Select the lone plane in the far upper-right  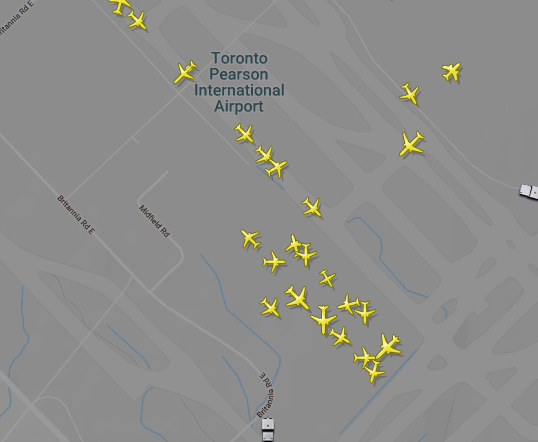(452, 71)
